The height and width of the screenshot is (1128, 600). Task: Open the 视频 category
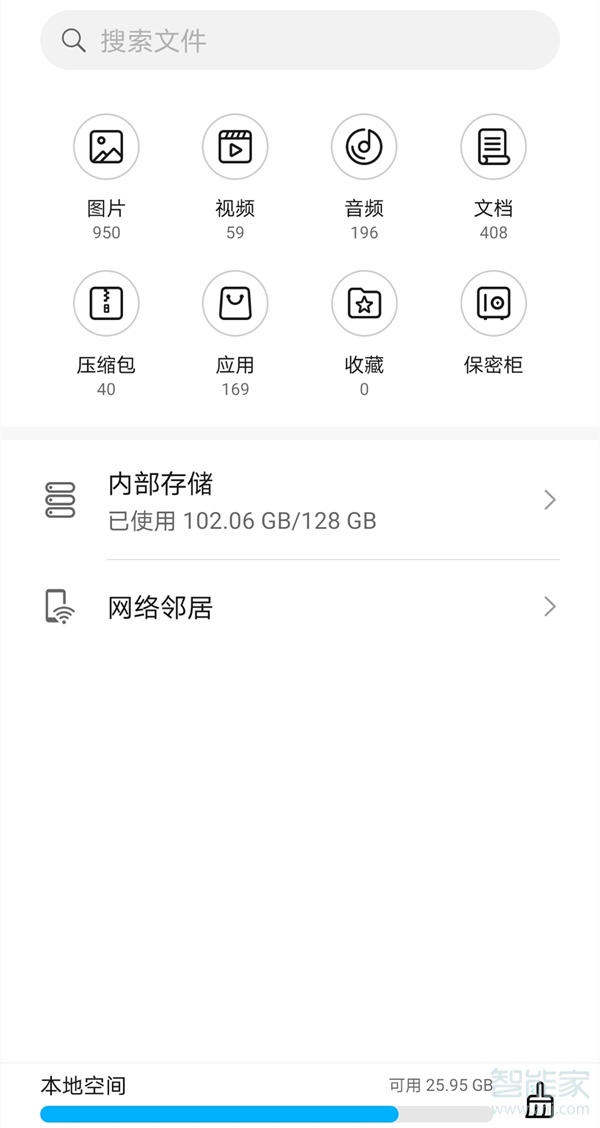(235, 148)
